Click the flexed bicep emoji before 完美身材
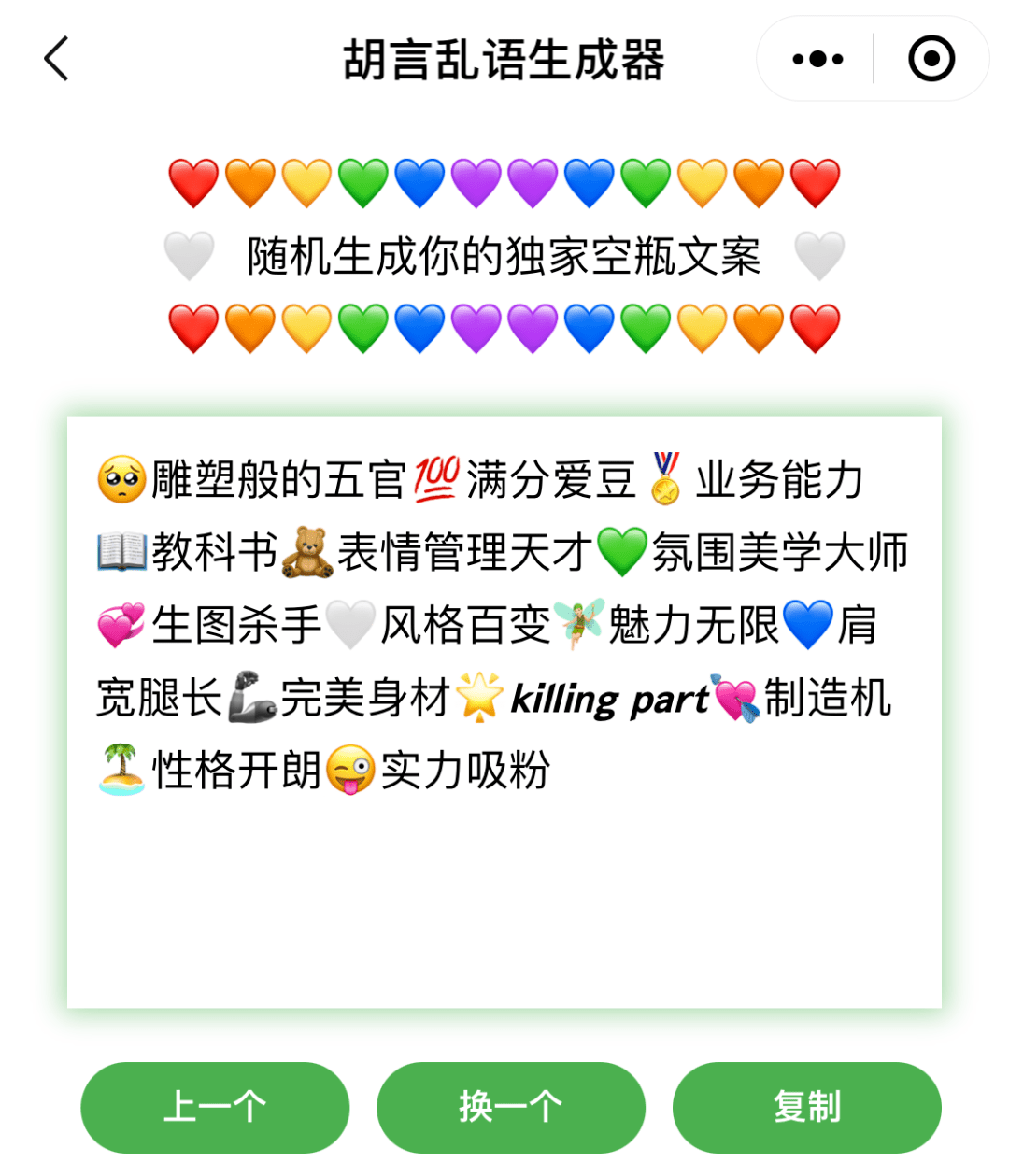The width and height of the screenshot is (1009, 1176). [x=252, y=697]
